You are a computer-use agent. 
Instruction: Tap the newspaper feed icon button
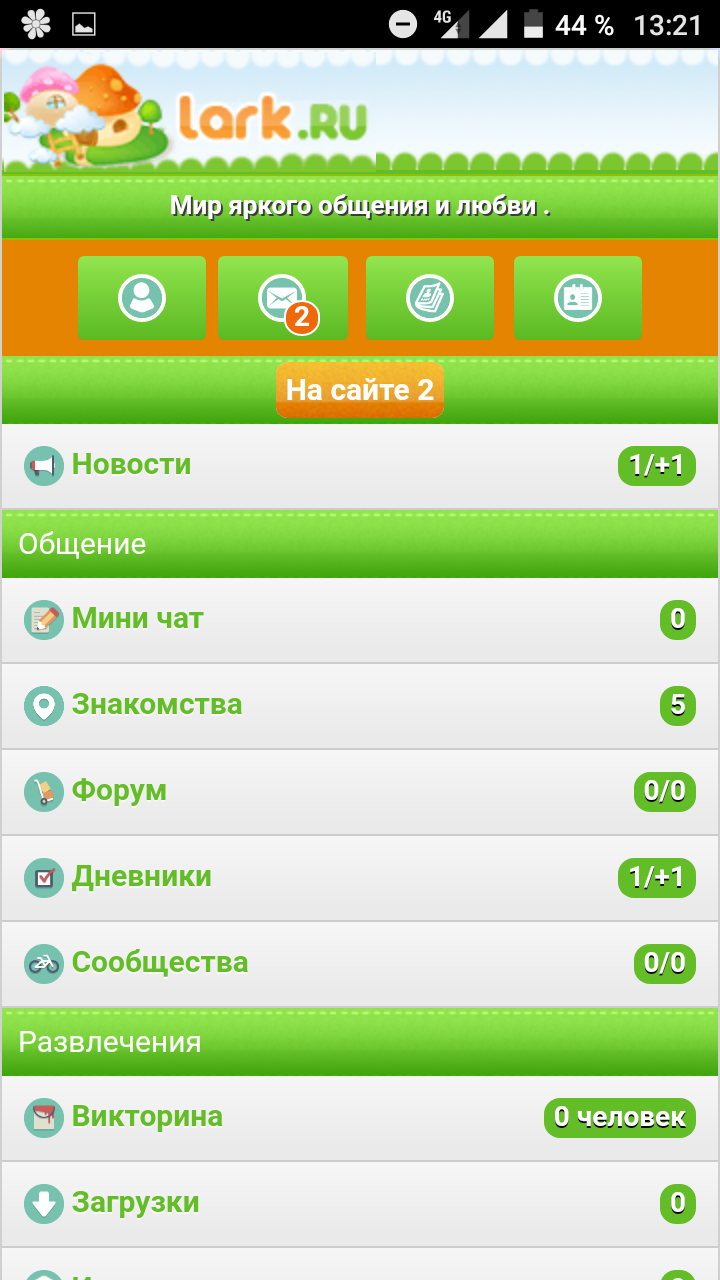tap(430, 298)
